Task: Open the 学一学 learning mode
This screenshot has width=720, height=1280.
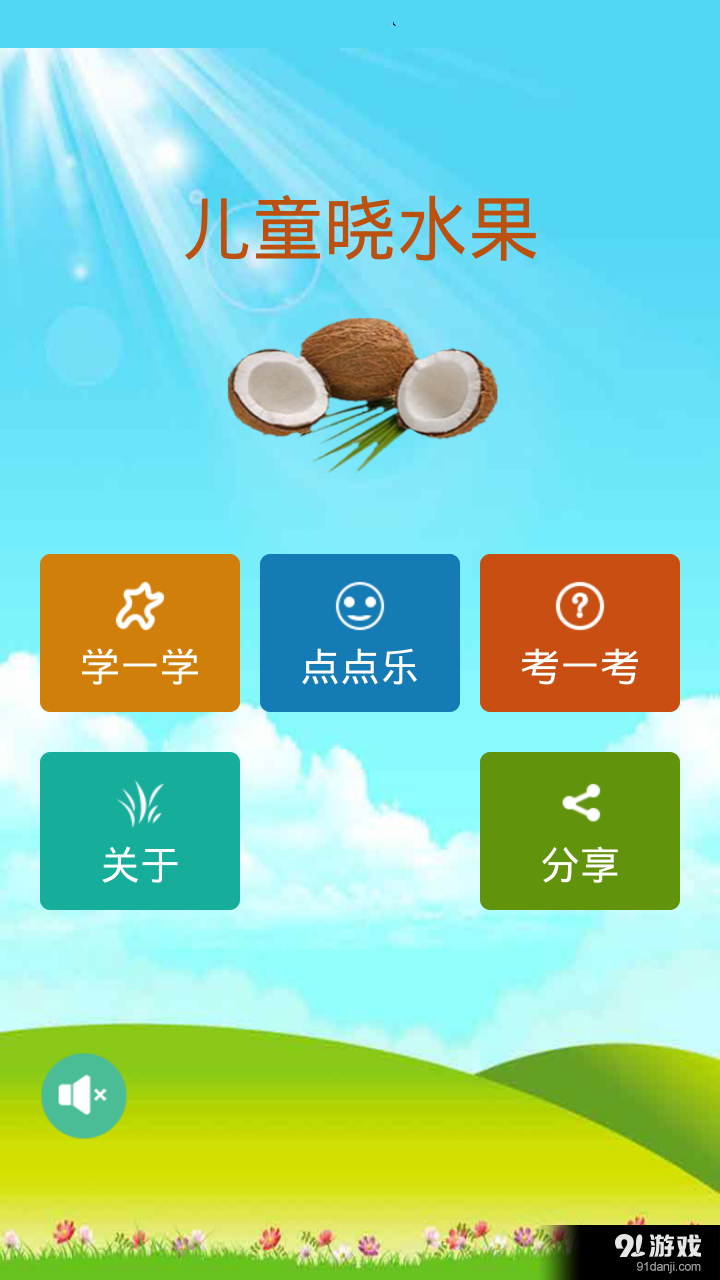Action: click(140, 632)
